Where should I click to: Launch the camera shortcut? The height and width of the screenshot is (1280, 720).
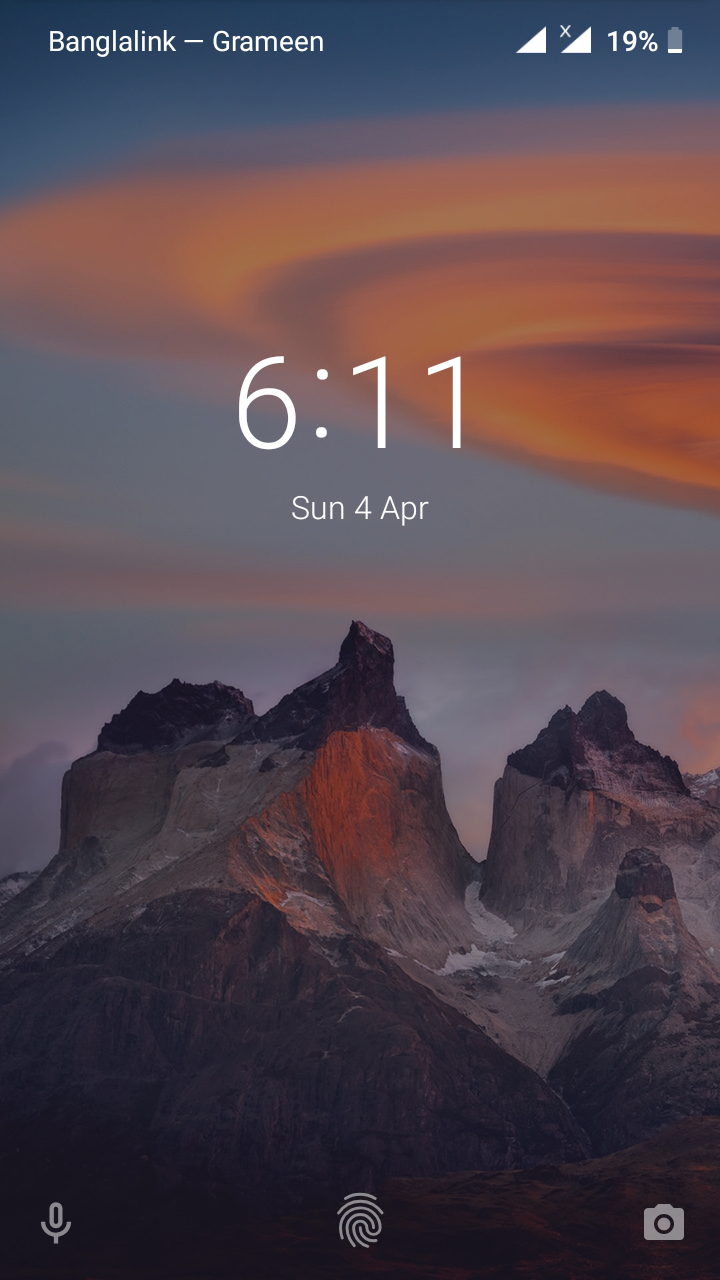(x=663, y=1222)
